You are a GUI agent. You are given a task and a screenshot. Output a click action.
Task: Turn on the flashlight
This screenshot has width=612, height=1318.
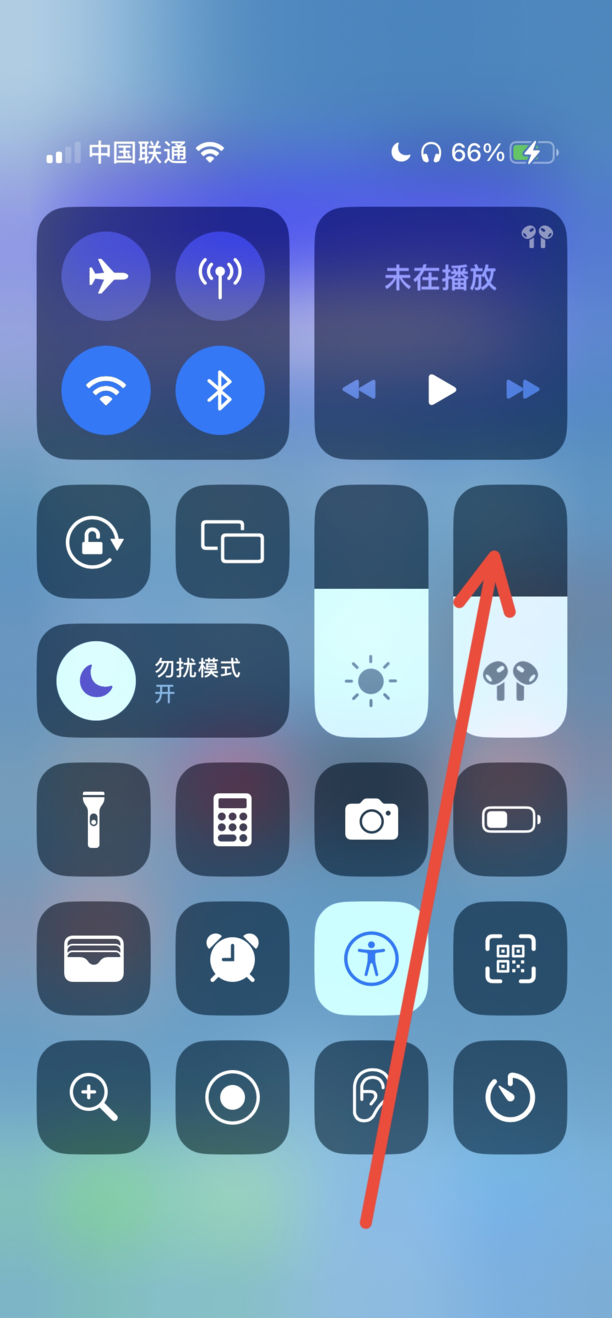pos(94,820)
